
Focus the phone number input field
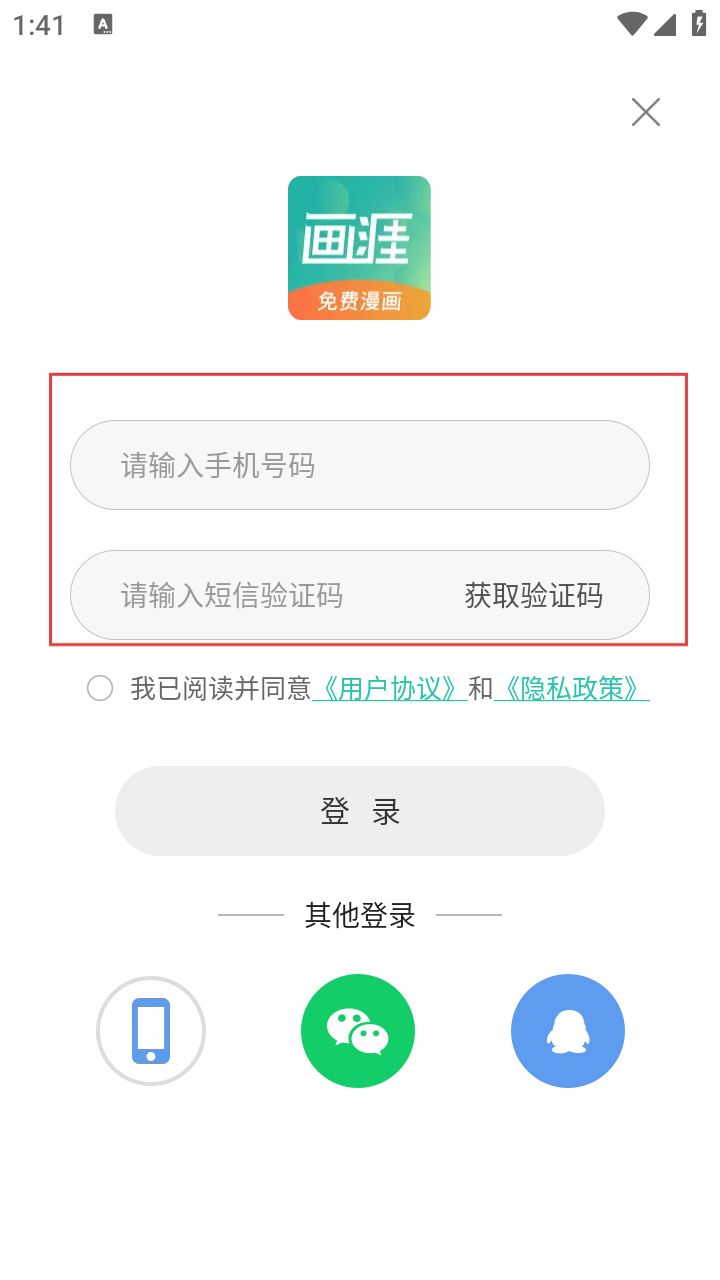point(360,465)
